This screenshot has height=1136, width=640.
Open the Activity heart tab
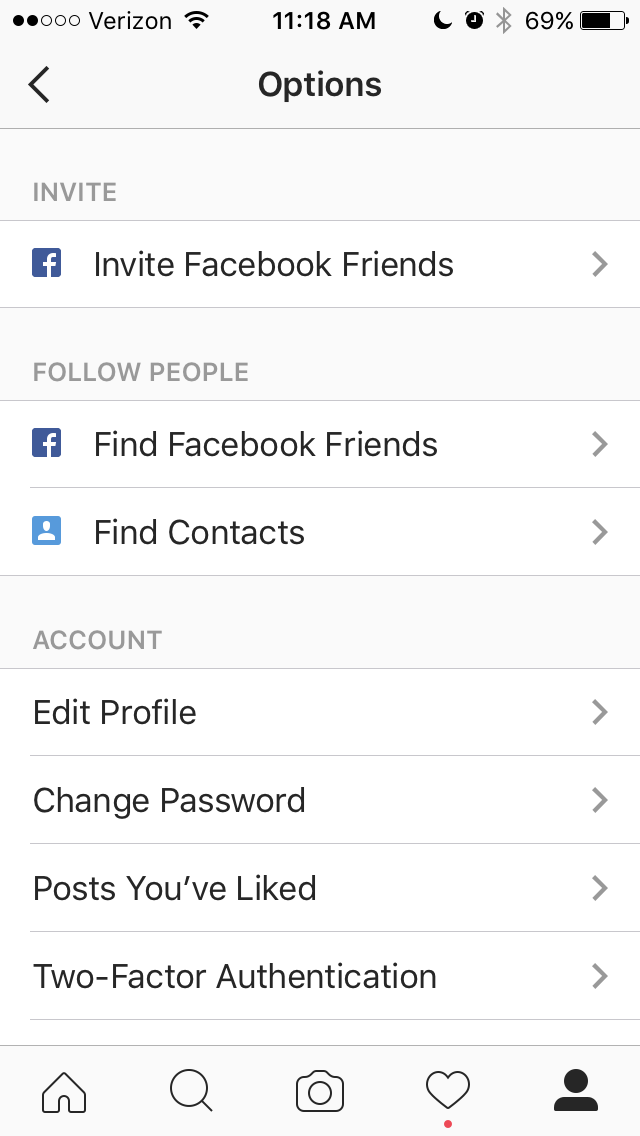click(447, 1091)
